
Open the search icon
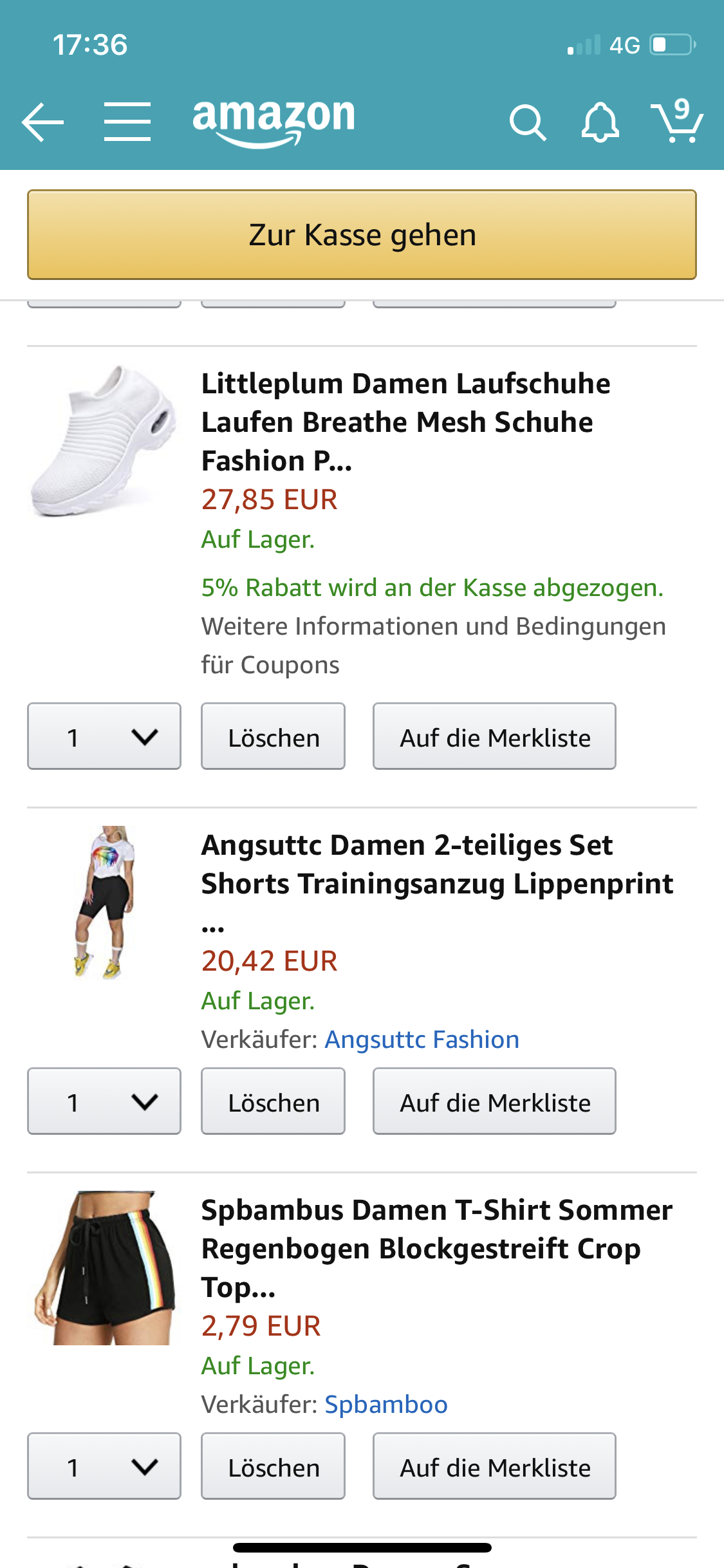tap(528, 122)
